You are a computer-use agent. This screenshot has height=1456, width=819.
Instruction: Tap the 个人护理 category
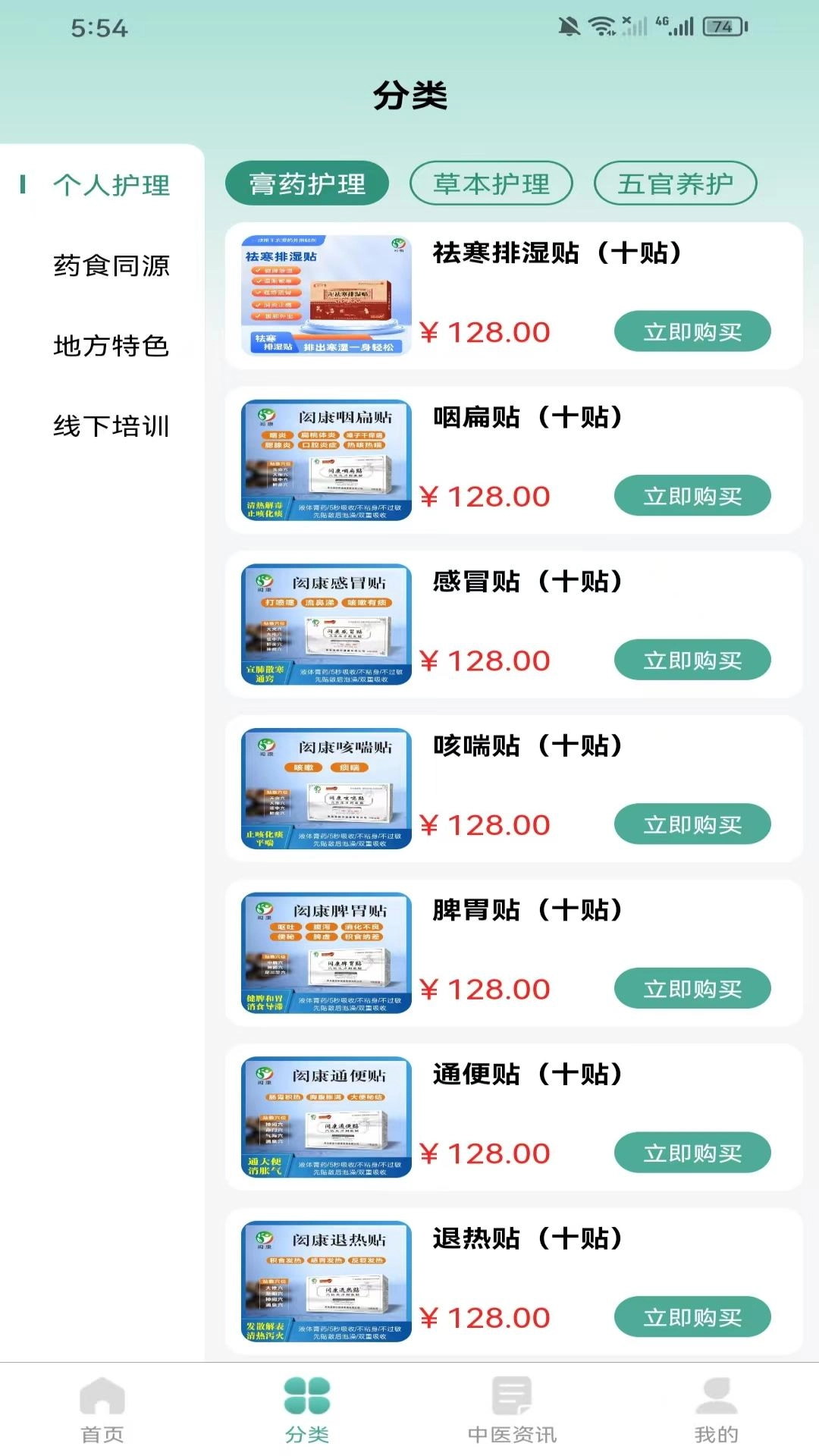[x=111, y=185]
